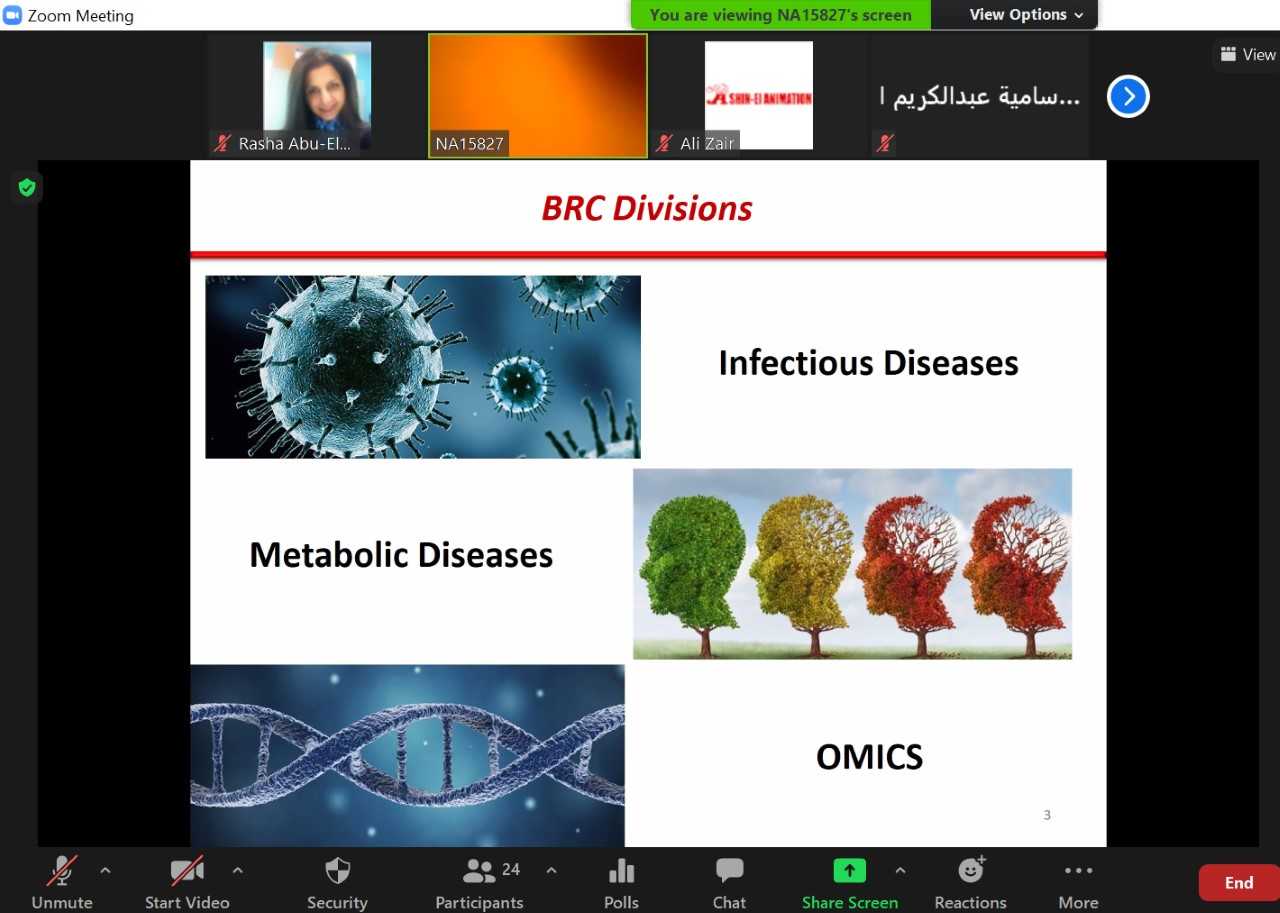The width and height of the screenshot is (1280, 913).
Task: Open Security settings
Action: pos(337,882)
